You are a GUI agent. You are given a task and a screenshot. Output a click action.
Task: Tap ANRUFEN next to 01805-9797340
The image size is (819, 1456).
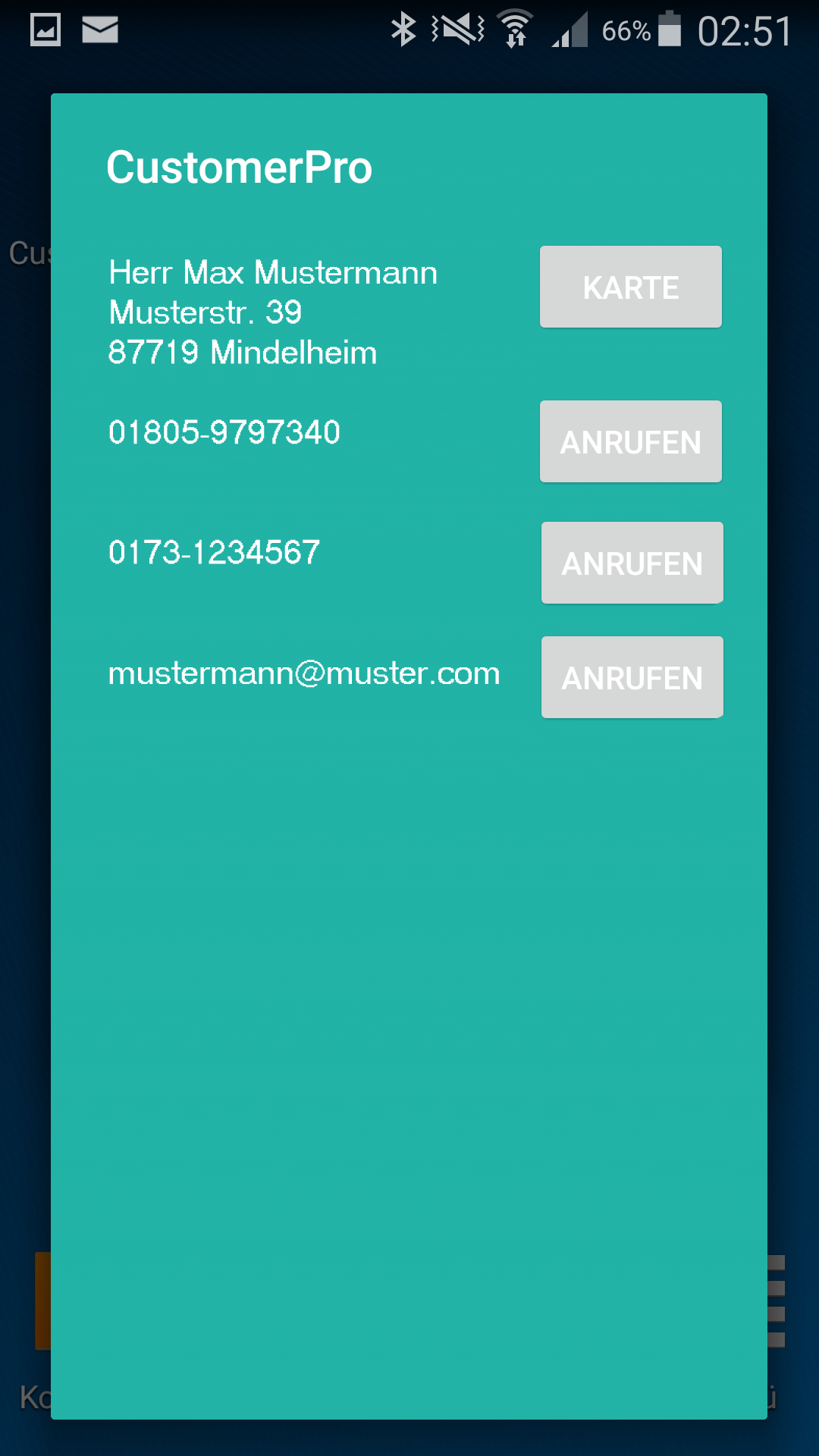point(630,441)
